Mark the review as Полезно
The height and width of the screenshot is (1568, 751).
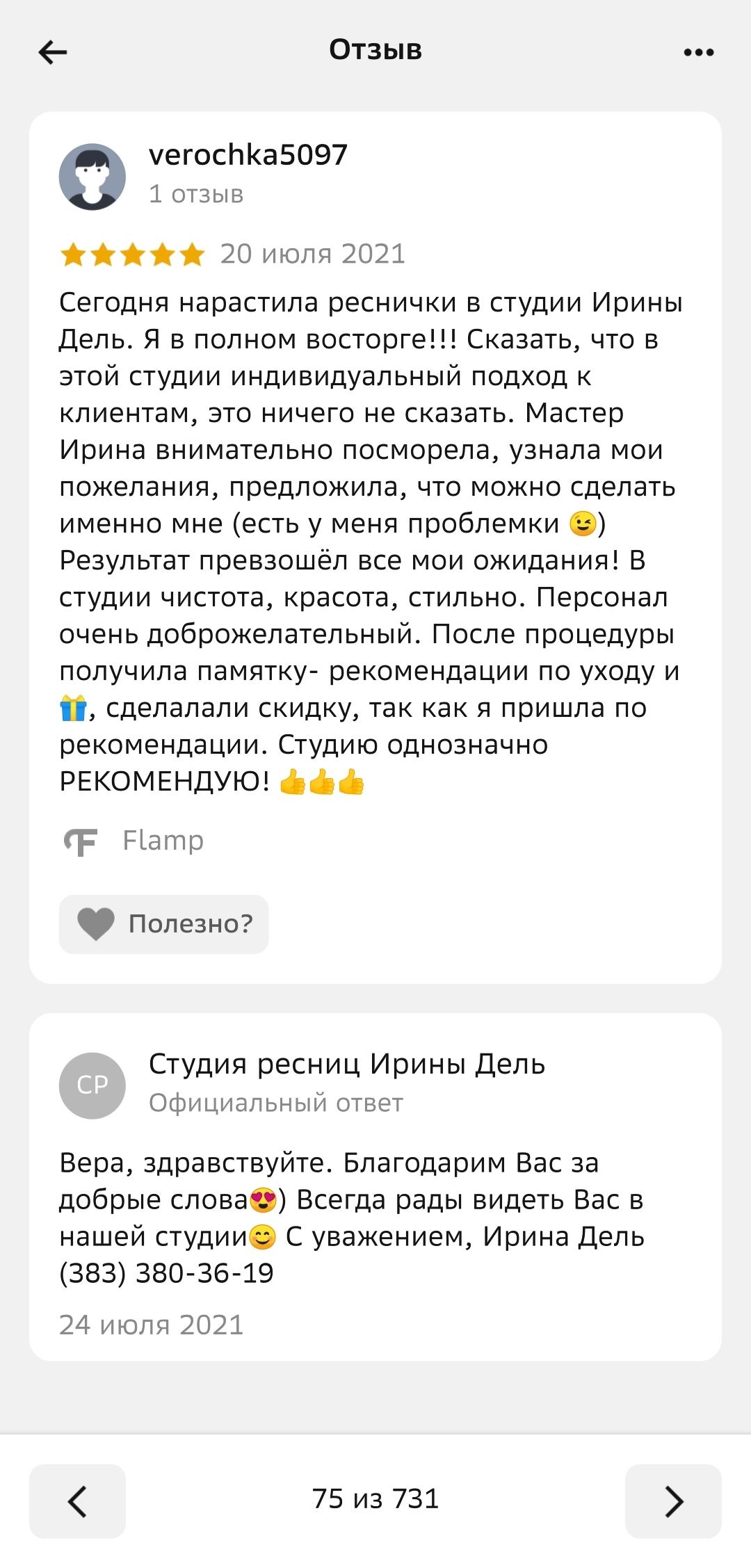point(164,924)
